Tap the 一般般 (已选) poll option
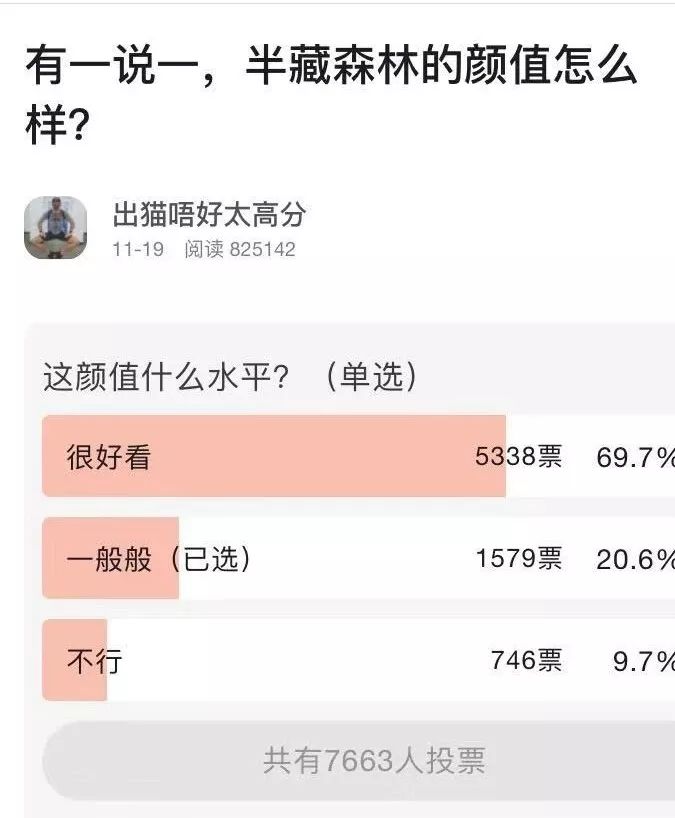This screenshot has width=675, height=818. (x=358, y=558)
